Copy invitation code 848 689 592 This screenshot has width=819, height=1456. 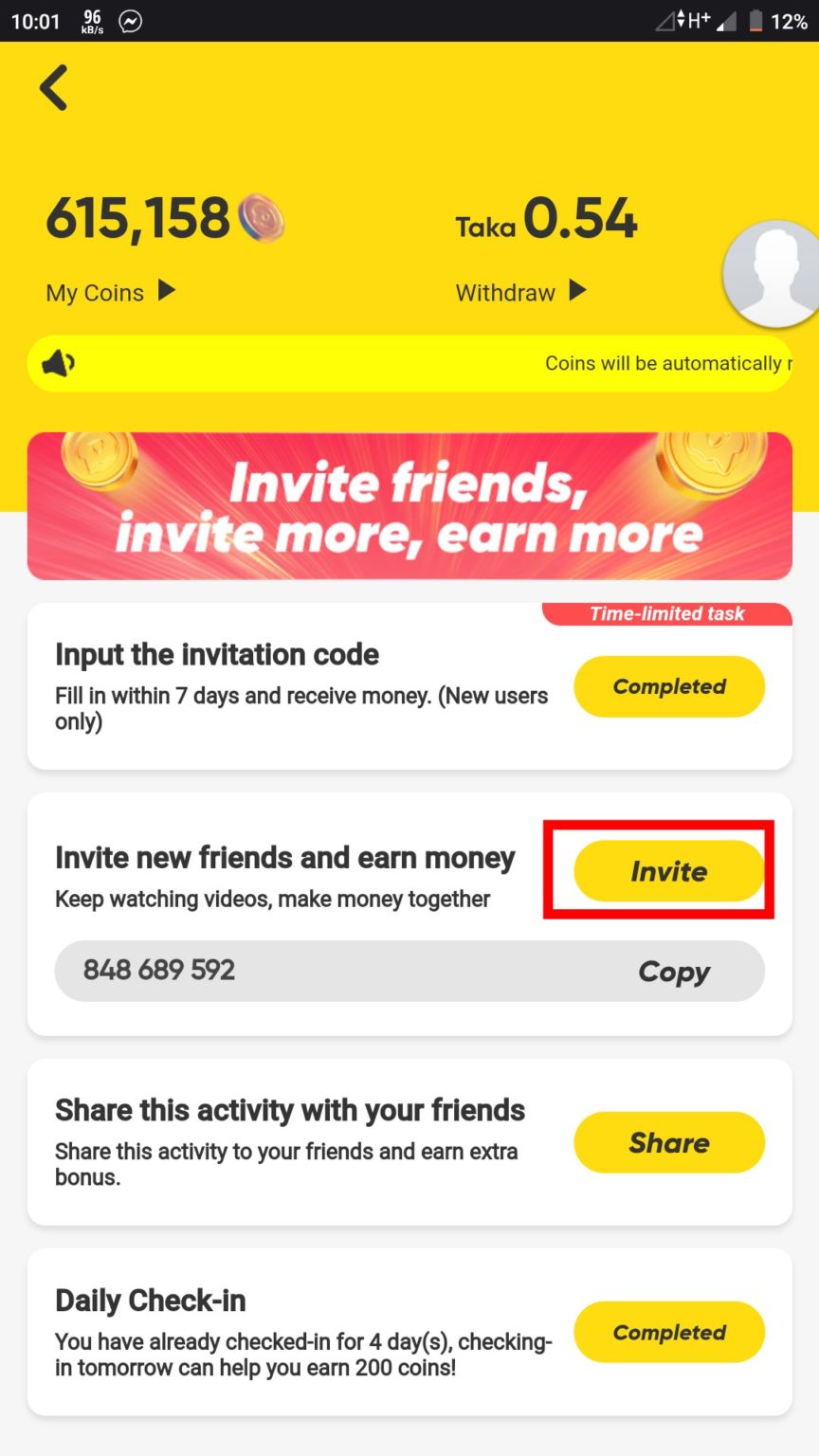(674, 972)
